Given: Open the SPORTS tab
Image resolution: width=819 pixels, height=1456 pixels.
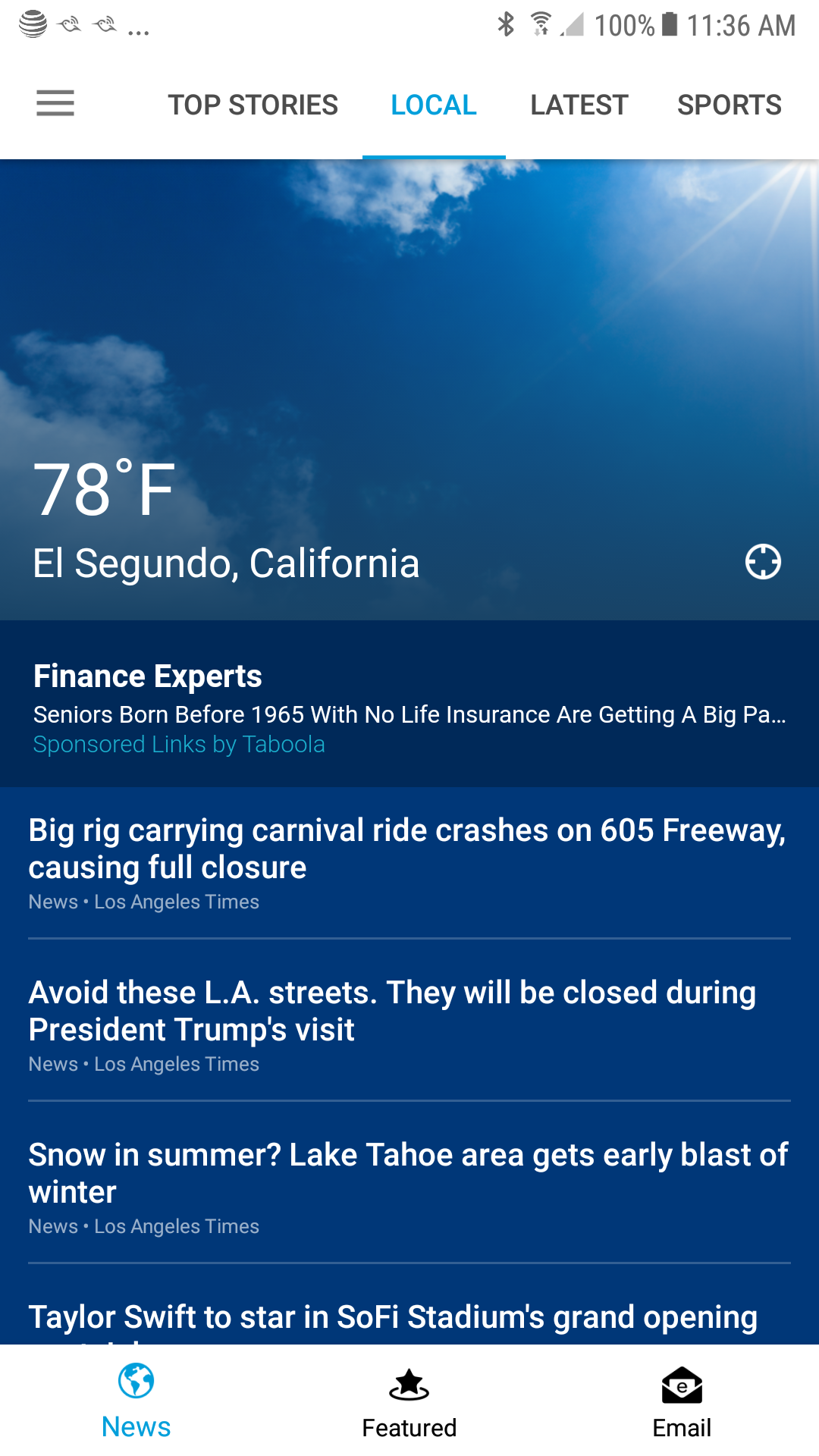Looking at the screenshot, I should coord(730,104).
